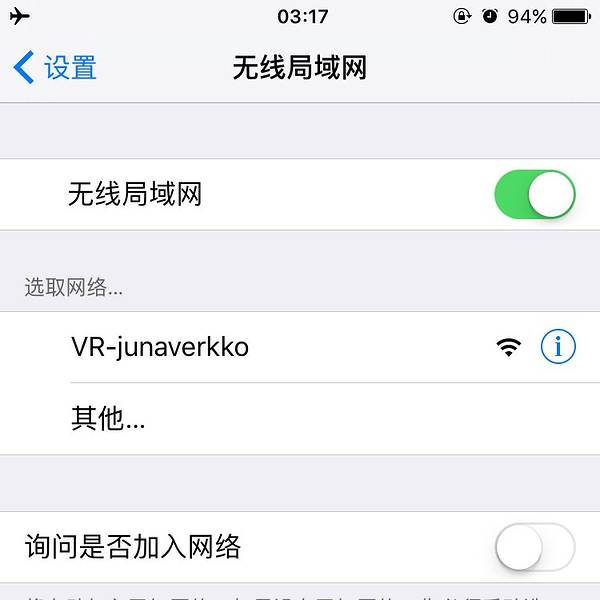Turn off the 无线局域网 switch

click(x=534, y=194)
